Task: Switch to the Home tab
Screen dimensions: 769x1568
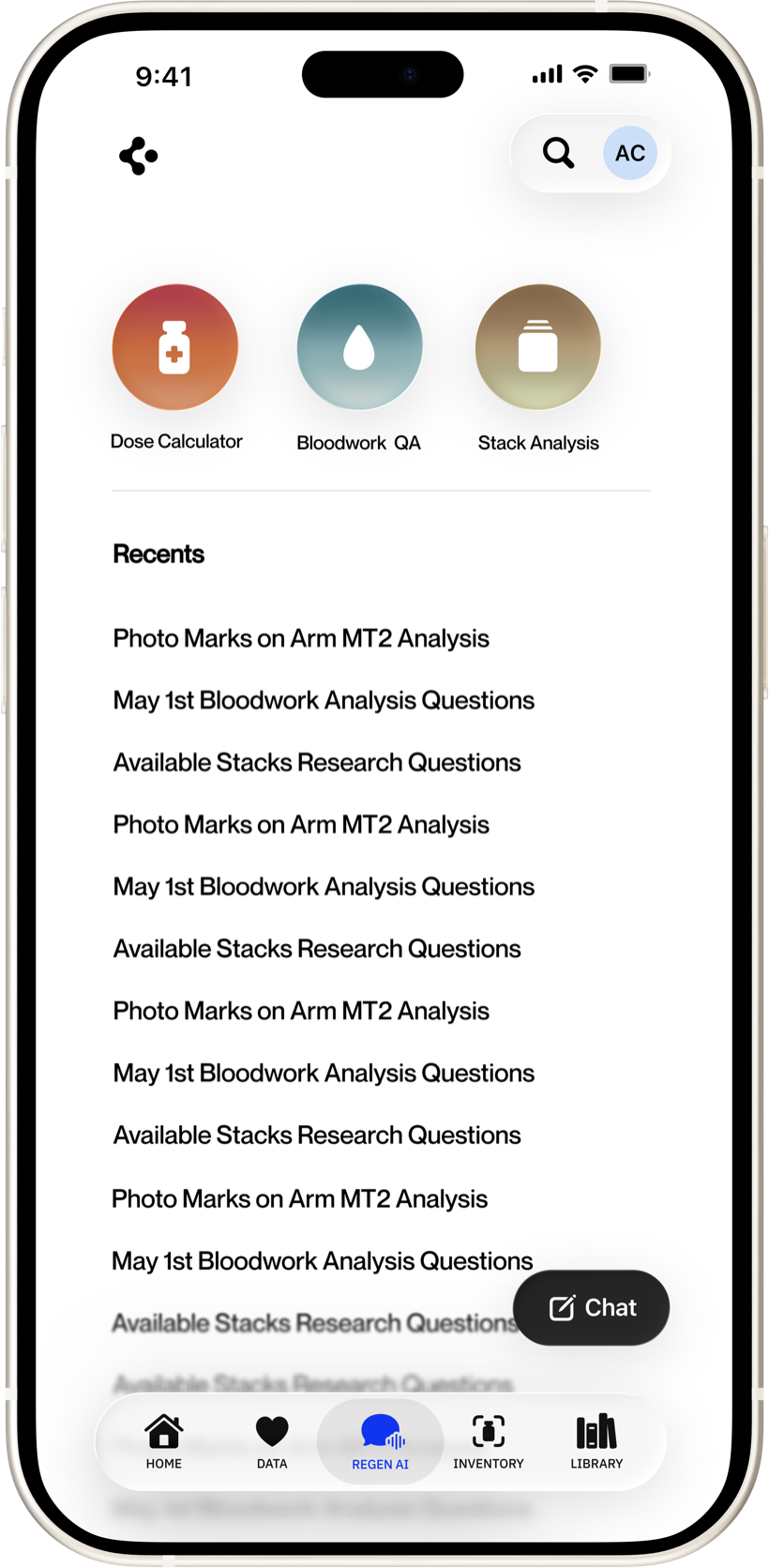Action: tap(164, 1441)
